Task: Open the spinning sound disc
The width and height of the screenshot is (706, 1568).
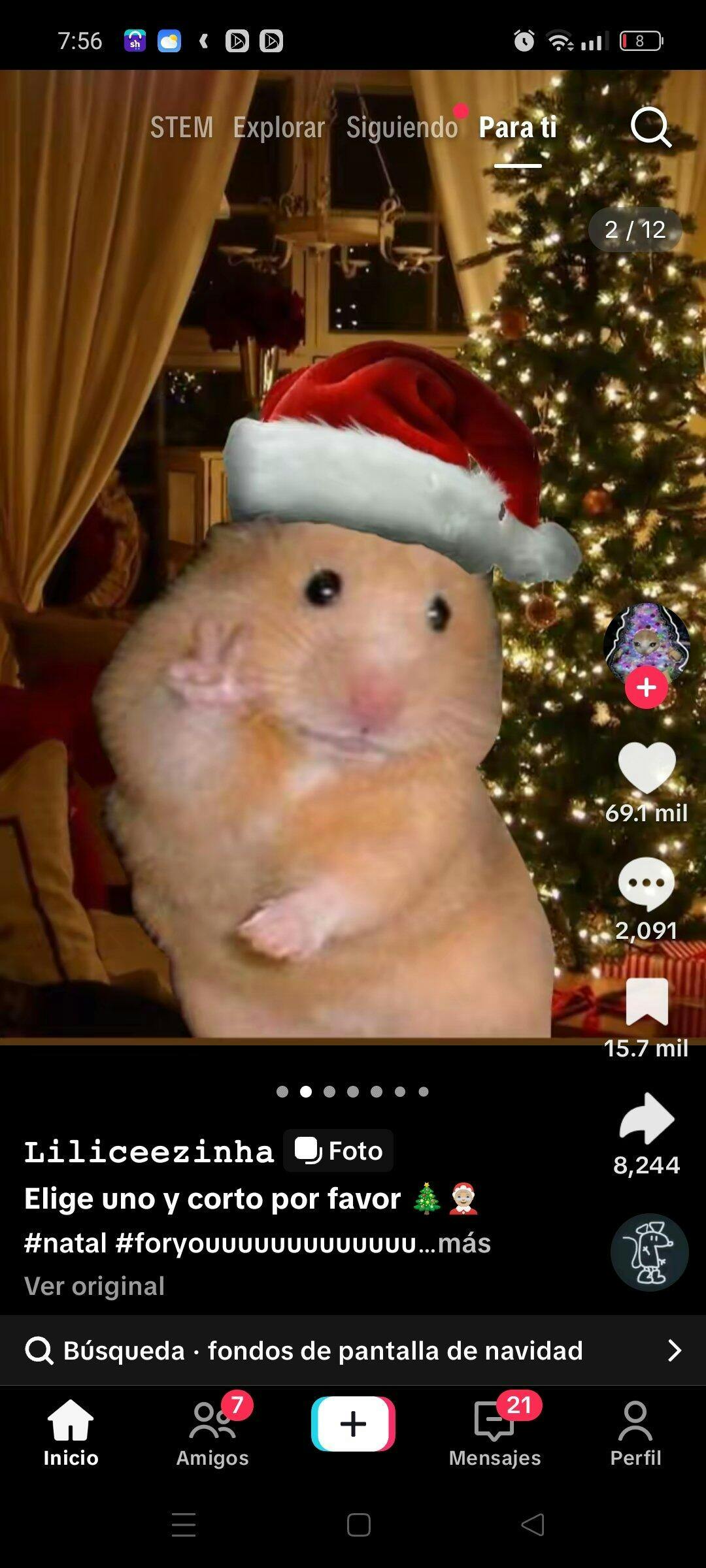Action: coord(649,1252)
